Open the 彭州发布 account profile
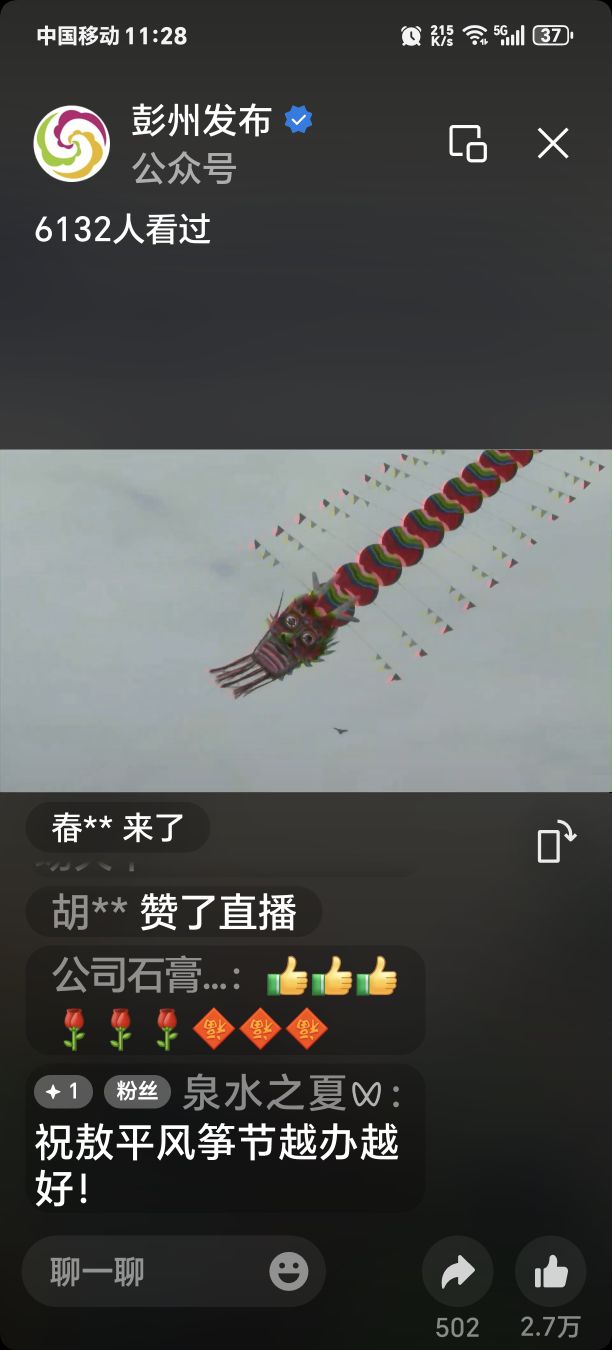Viewport: 612px width, 1350px height. [72, 144]
